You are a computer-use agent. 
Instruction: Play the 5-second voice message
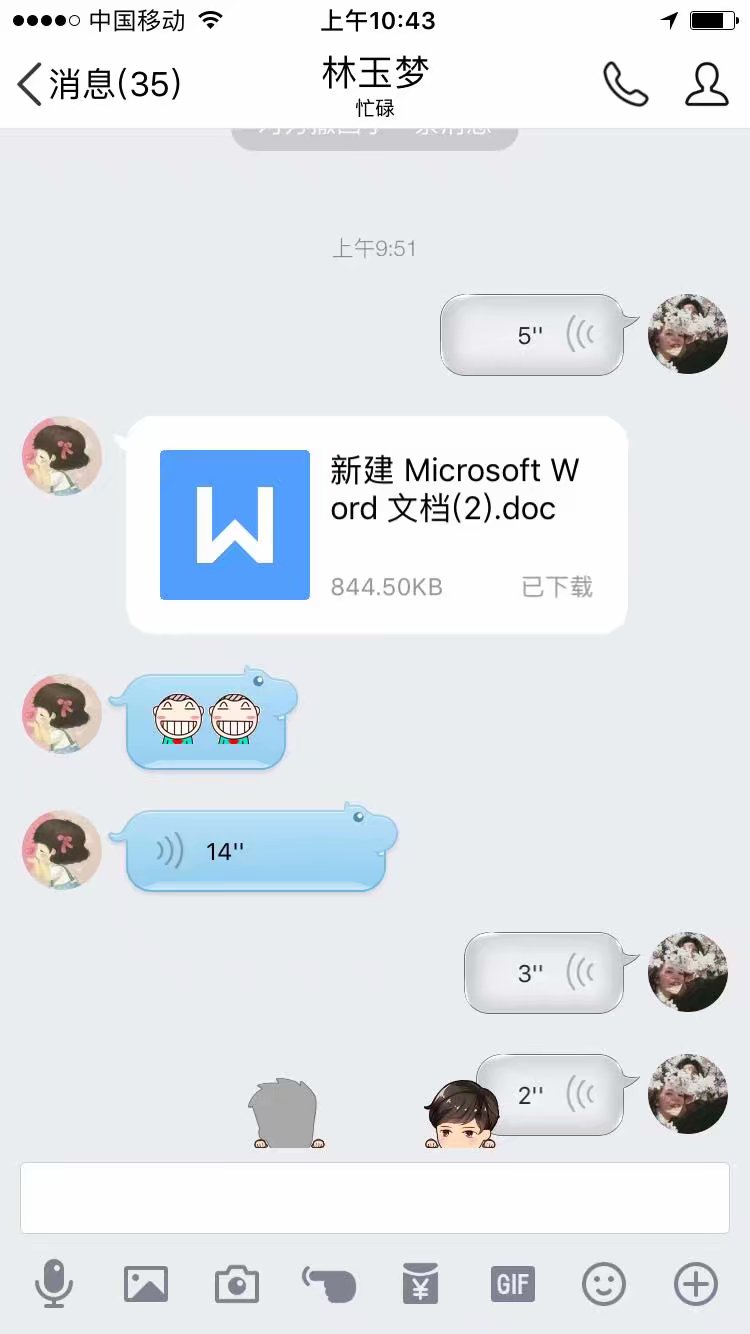click(x=532, y=335)
